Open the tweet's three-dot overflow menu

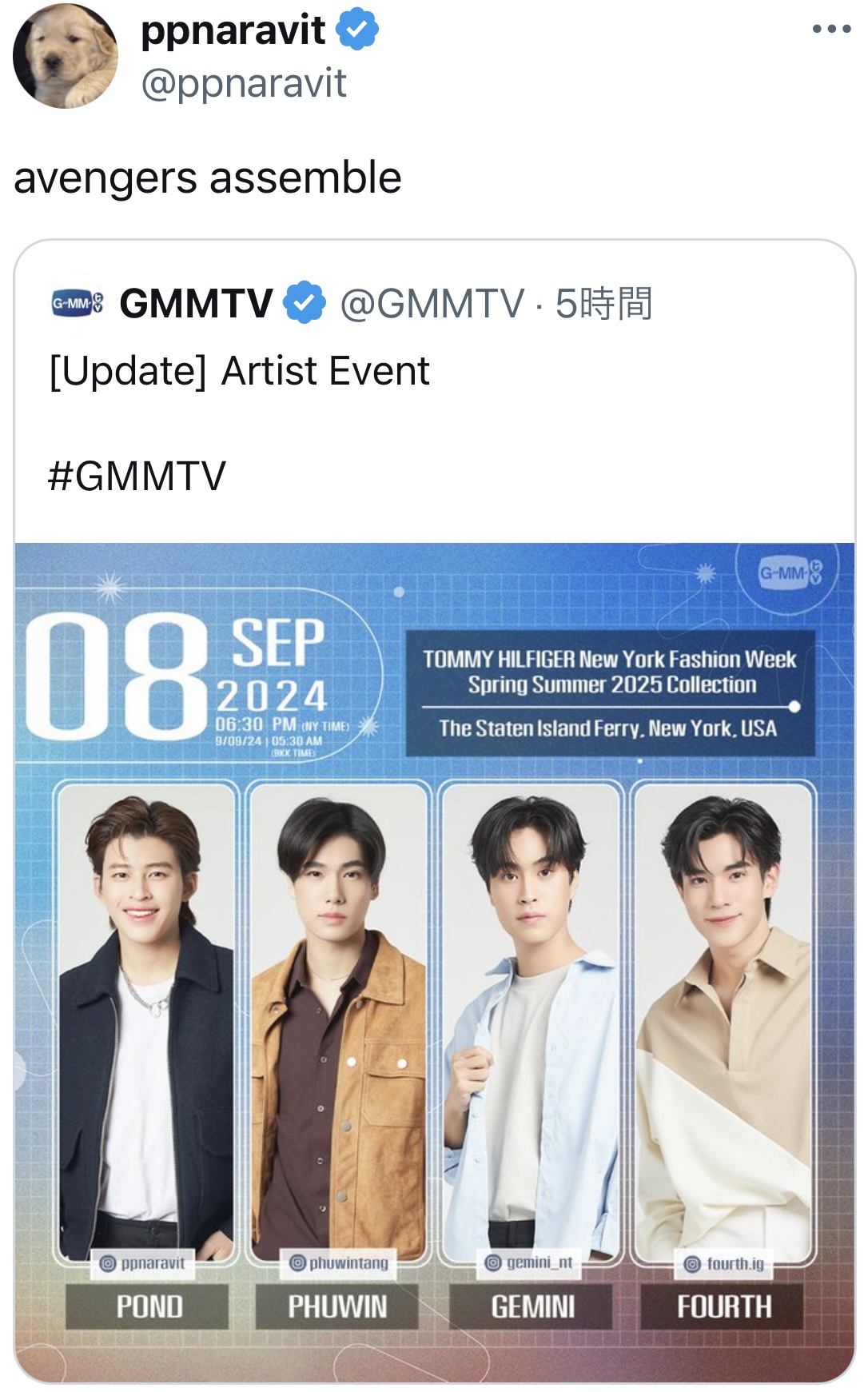click(831, 30)
